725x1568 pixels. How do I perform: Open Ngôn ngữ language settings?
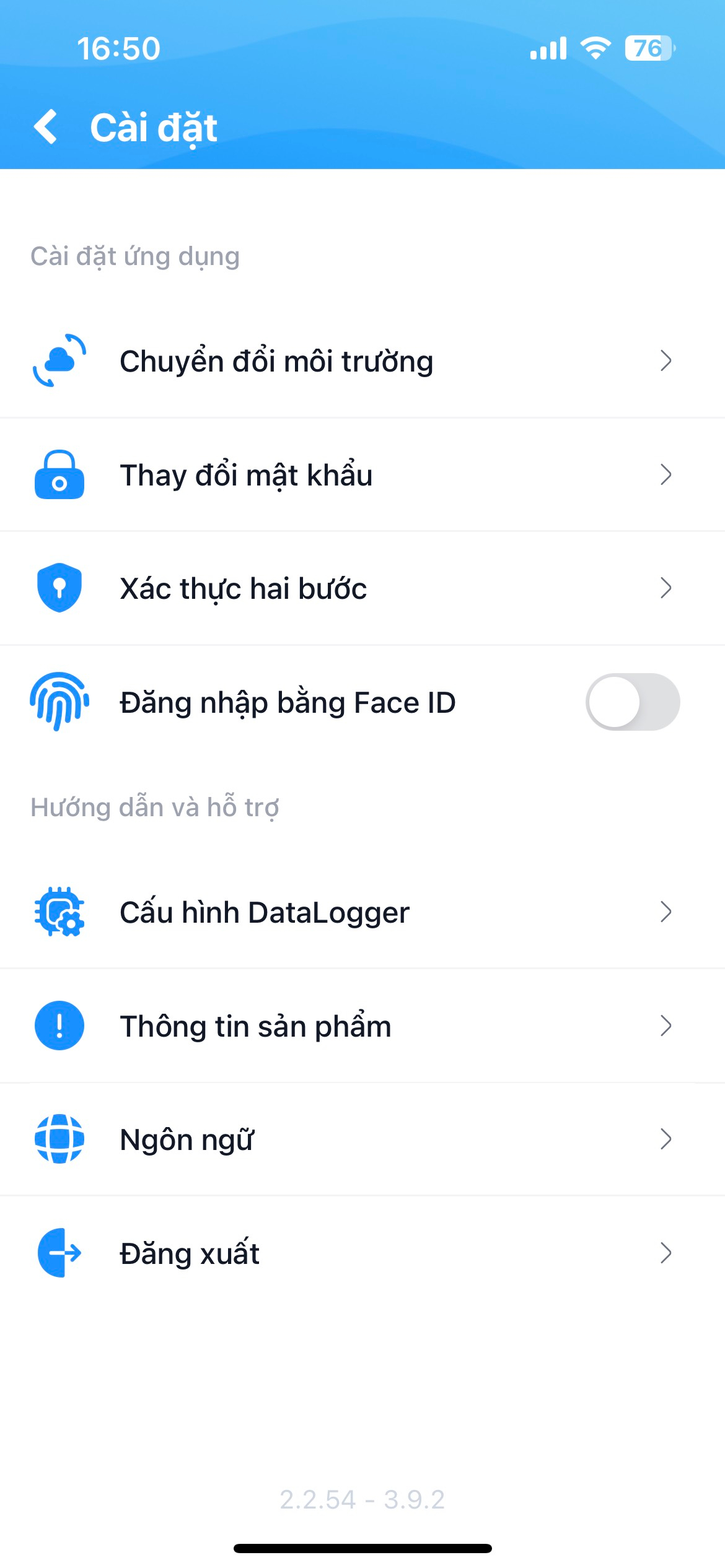(362, 1139)
